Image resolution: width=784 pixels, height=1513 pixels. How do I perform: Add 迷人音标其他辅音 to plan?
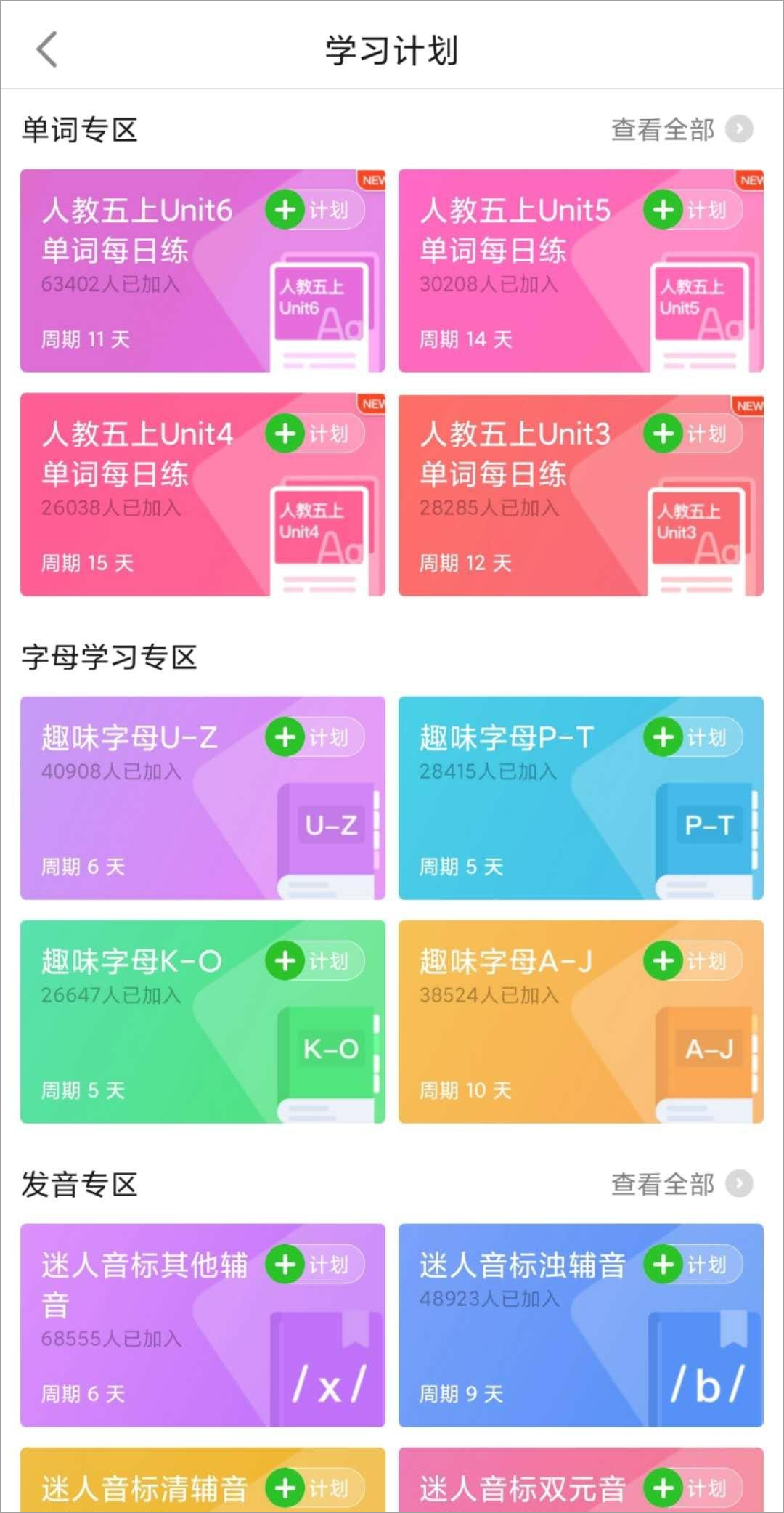[x=314, y=1265]
